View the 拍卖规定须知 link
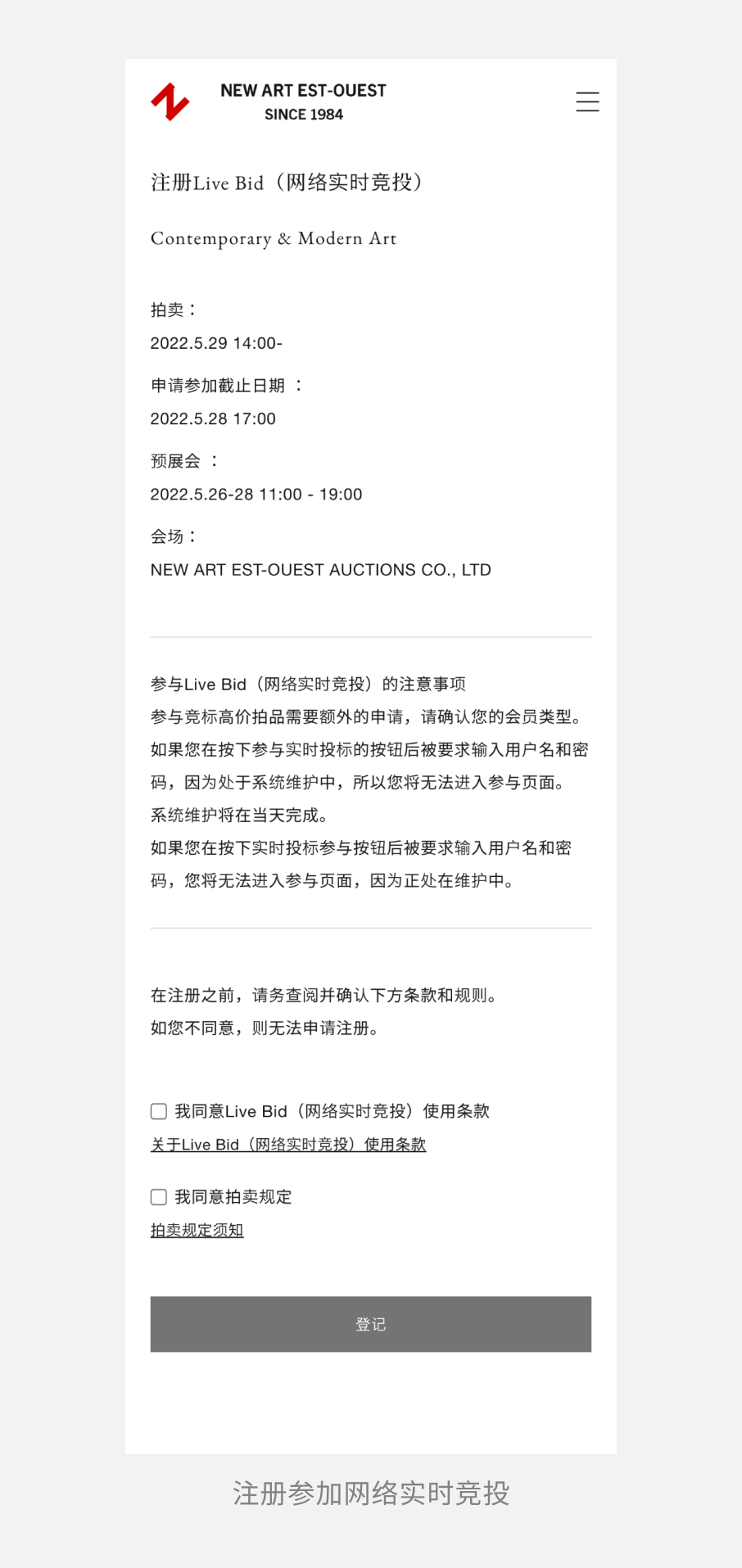This screenshot has height=1568, width=742. [x=197, y=1231]
